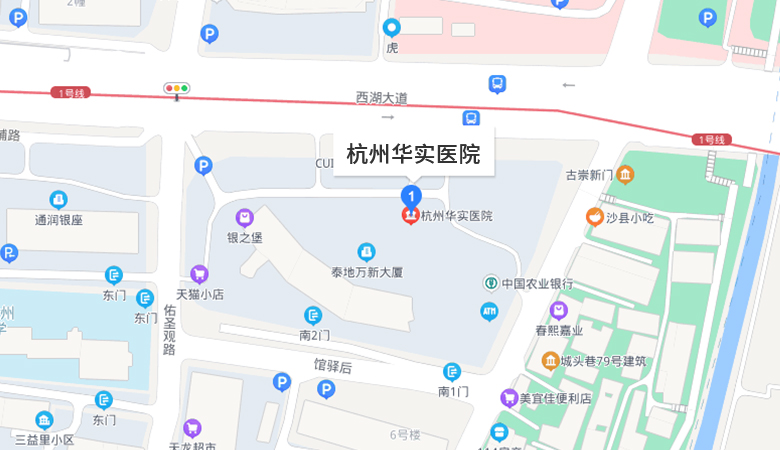This screenshot has width=780, height=450.
Task: Select the 通润银座 building label
Action: [57, 222]
